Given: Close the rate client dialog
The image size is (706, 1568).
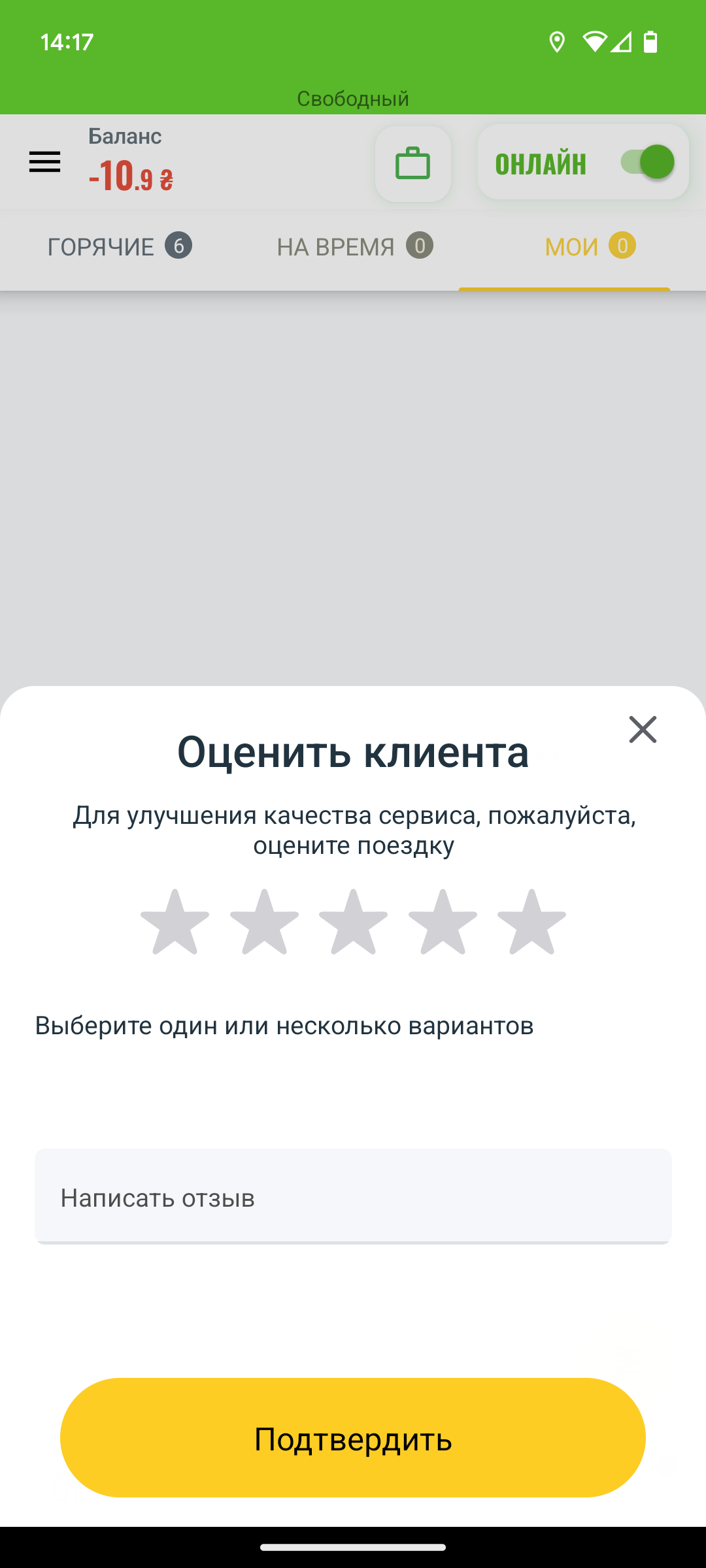Looking at the screenshot, I should [x=643, y=729].
